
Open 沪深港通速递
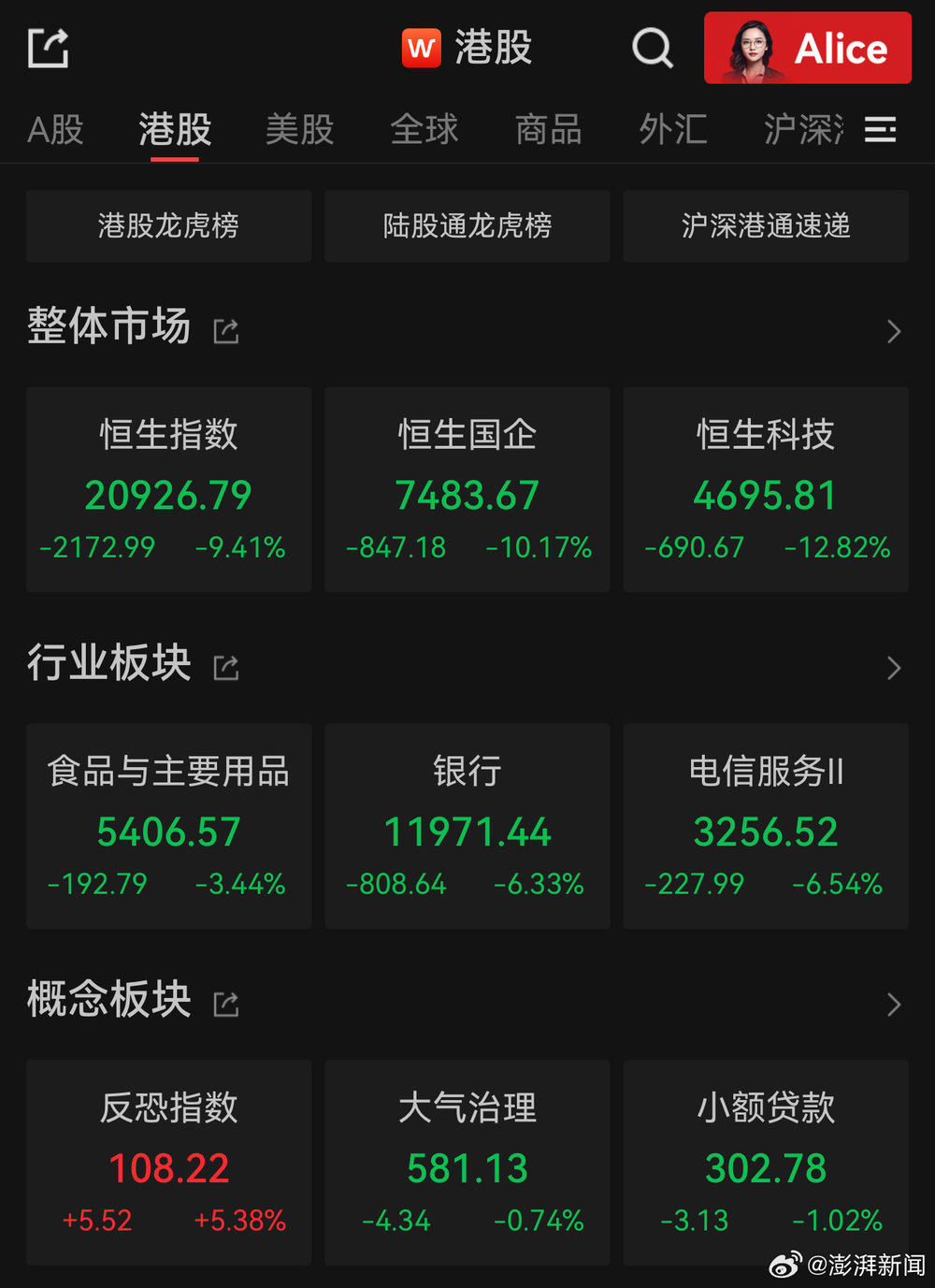(x=766, y=226)
